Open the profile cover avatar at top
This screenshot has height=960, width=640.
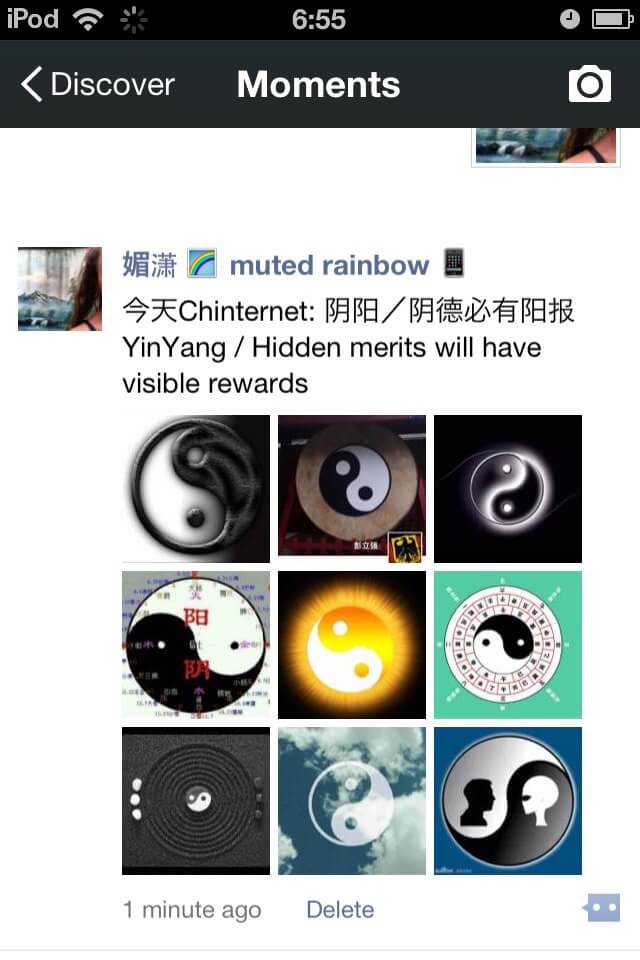click(546, 146)
